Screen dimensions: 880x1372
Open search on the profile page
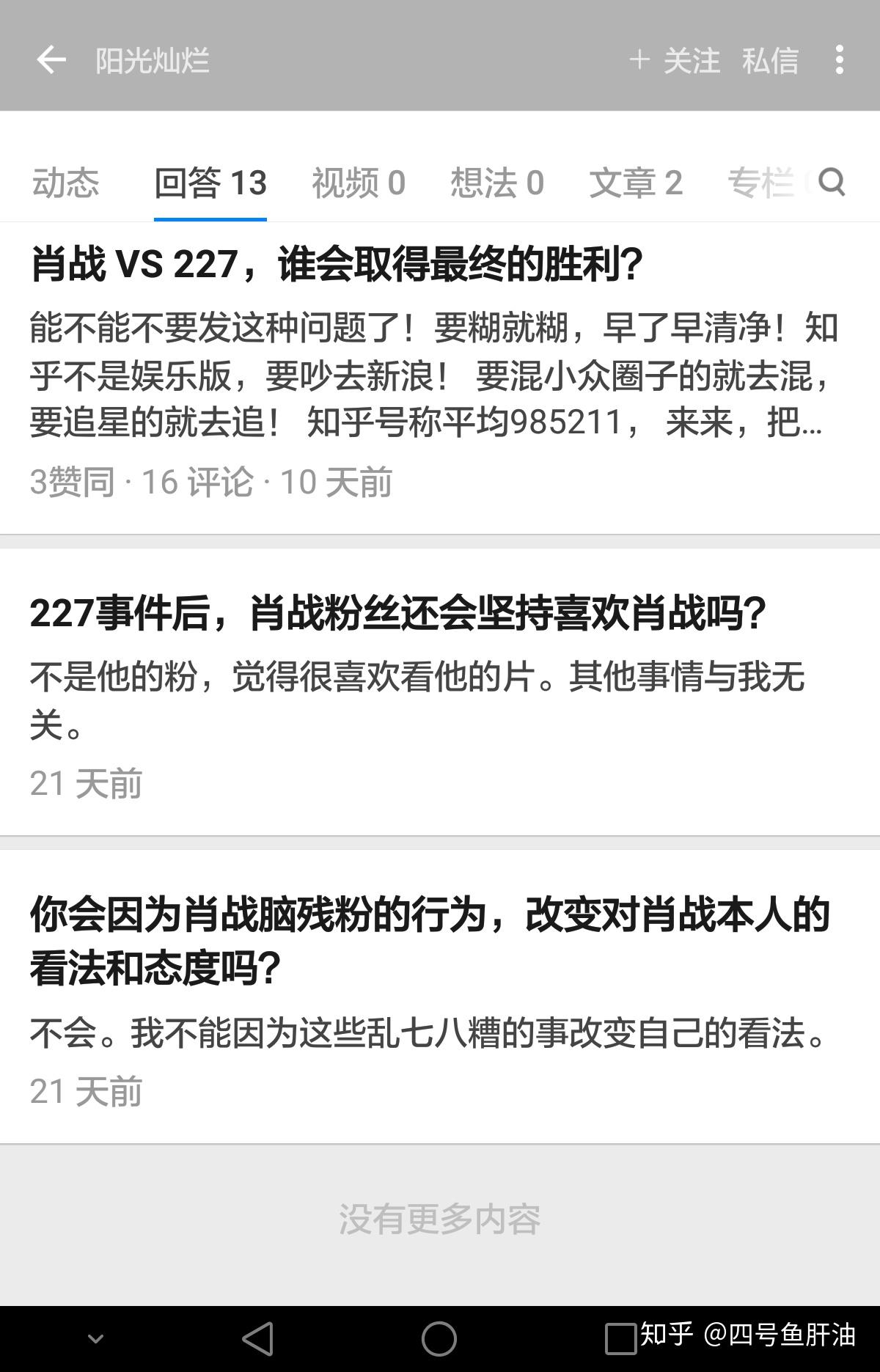[832, 183]
